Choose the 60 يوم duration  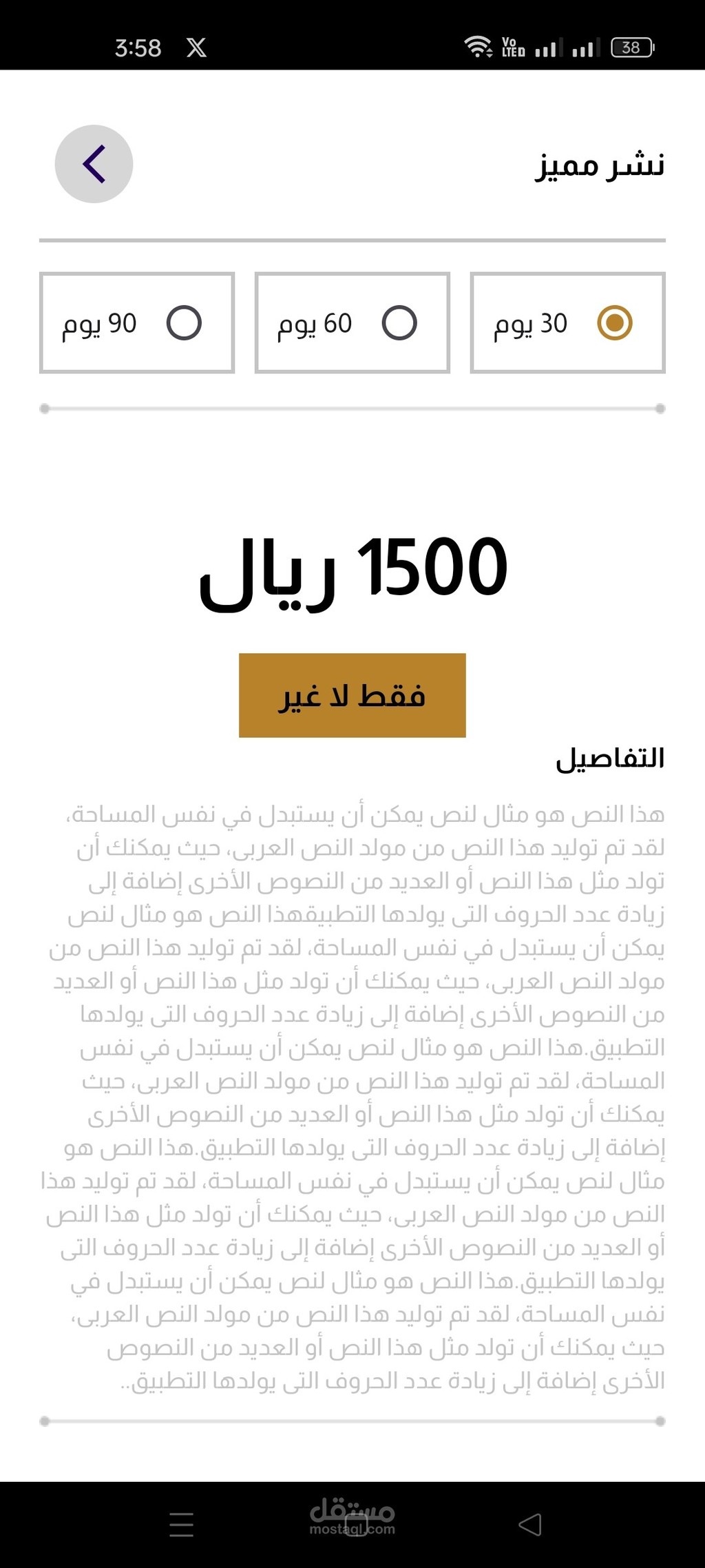pos(352,322)
